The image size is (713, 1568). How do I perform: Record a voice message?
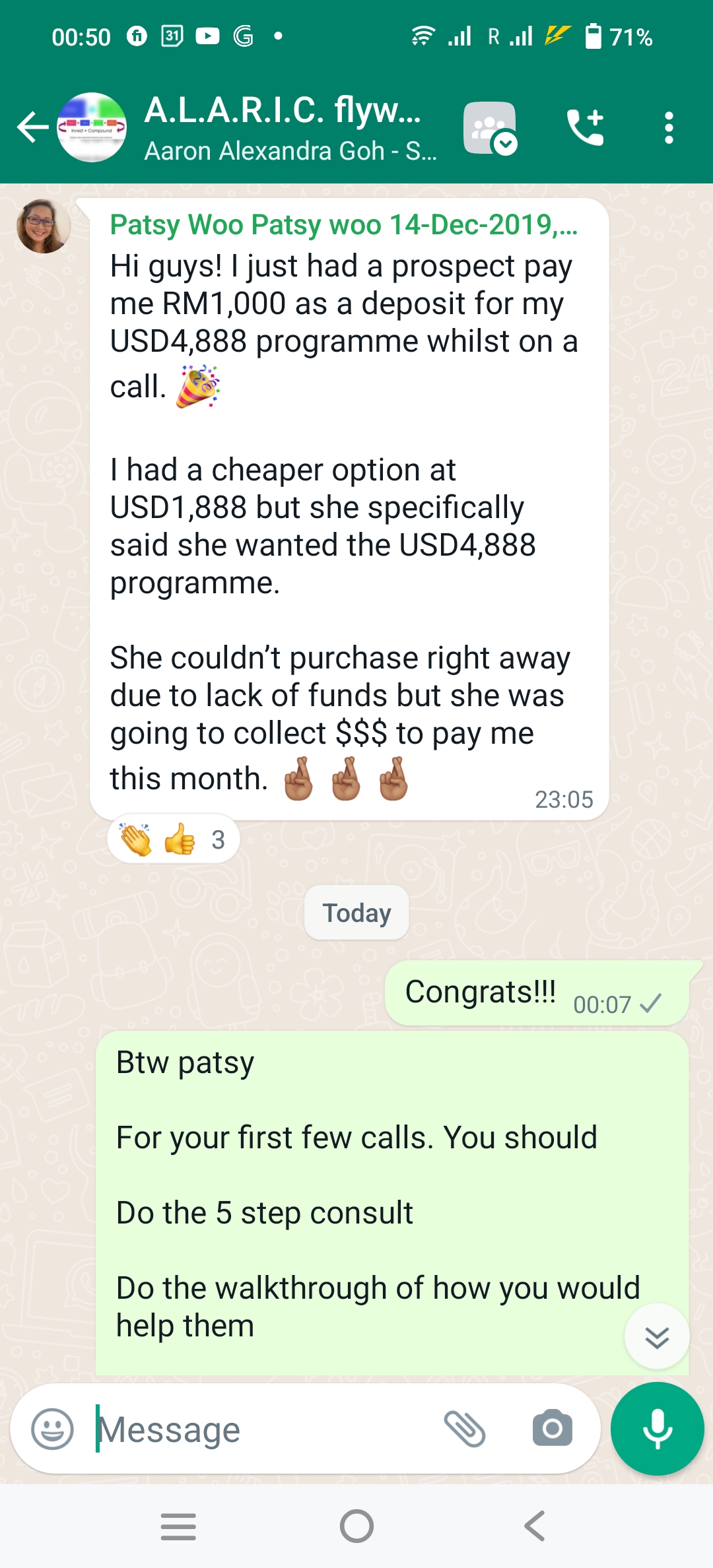pyautogui.click(x=657, y=1429)
